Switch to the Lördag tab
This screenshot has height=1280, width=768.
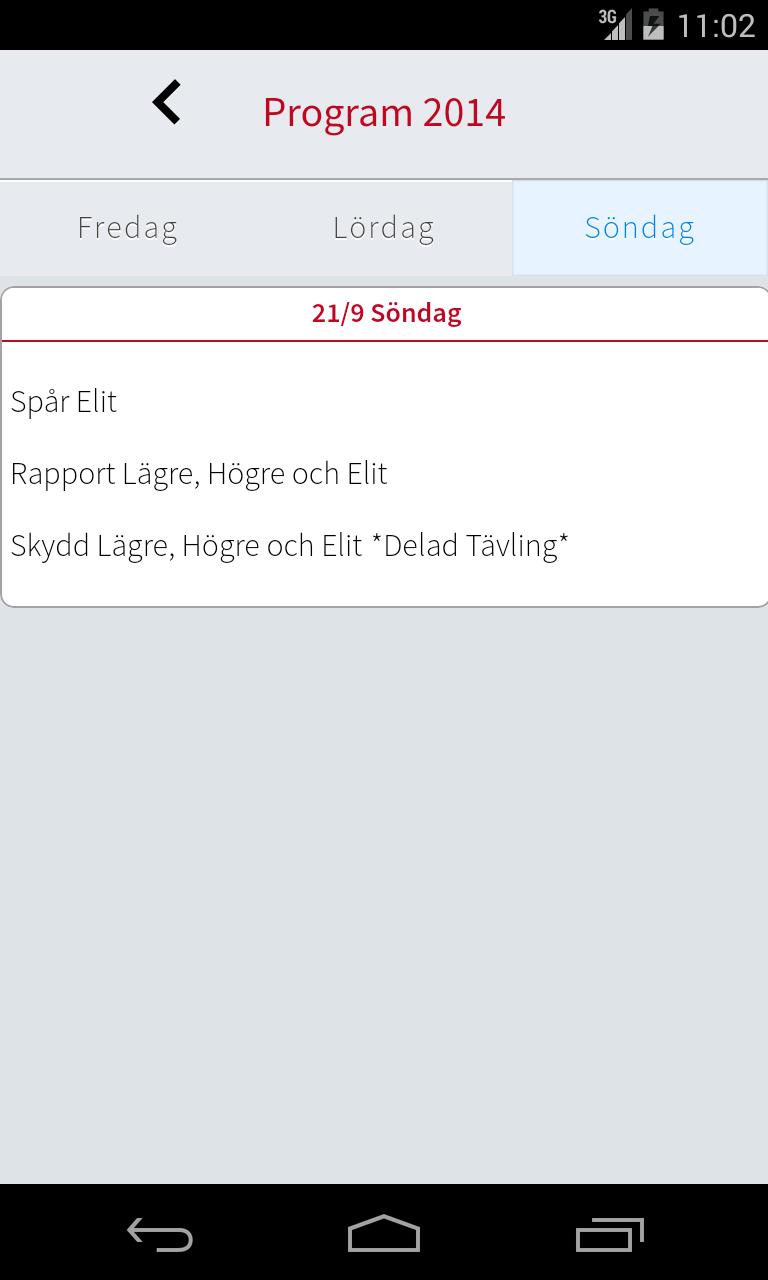pyautogui.click(x=384, y=228)
